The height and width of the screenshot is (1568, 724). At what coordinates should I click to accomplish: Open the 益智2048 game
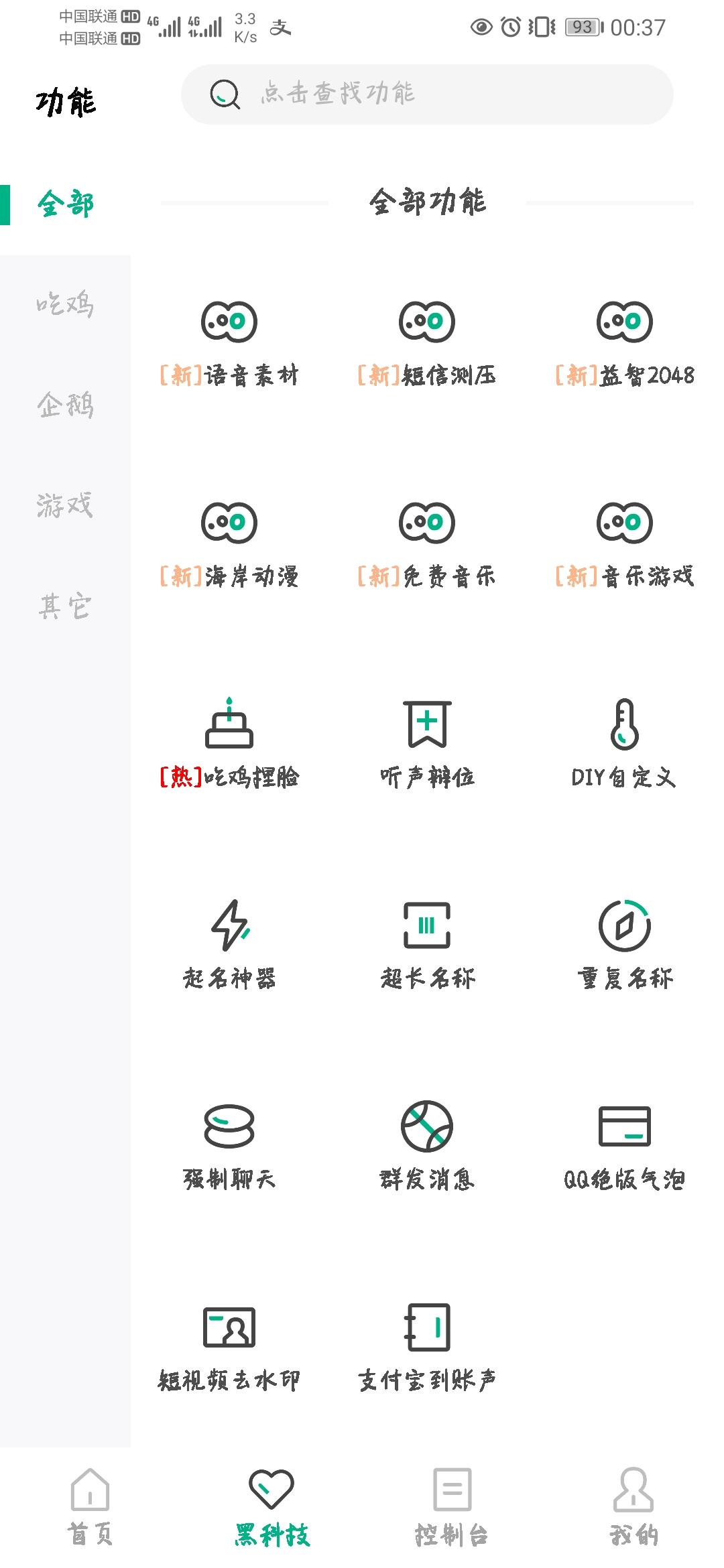(x=625, y=343)
